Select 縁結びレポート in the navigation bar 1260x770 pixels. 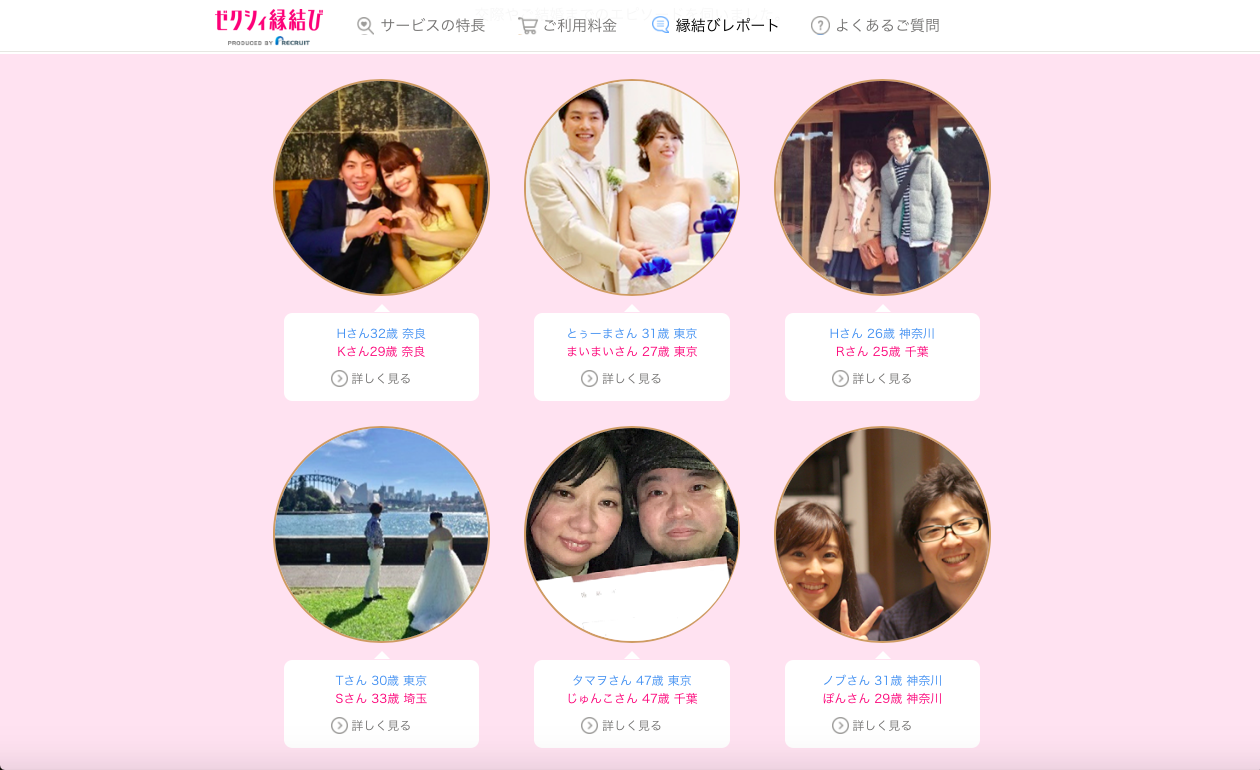pyautogui.click(x=715, y=26)
